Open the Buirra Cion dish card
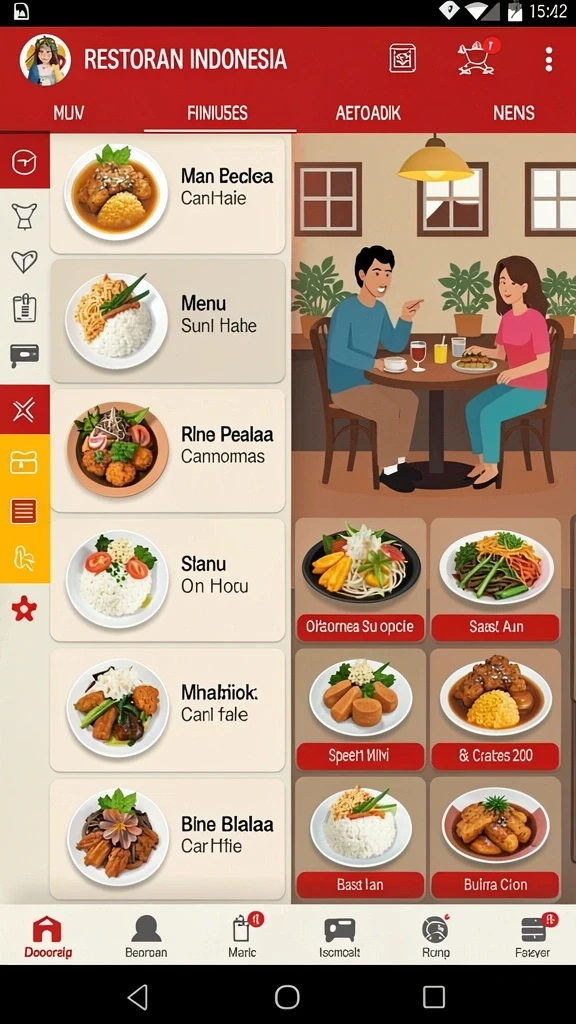Screen dimensions: 576x1024 tap(496, 838)
